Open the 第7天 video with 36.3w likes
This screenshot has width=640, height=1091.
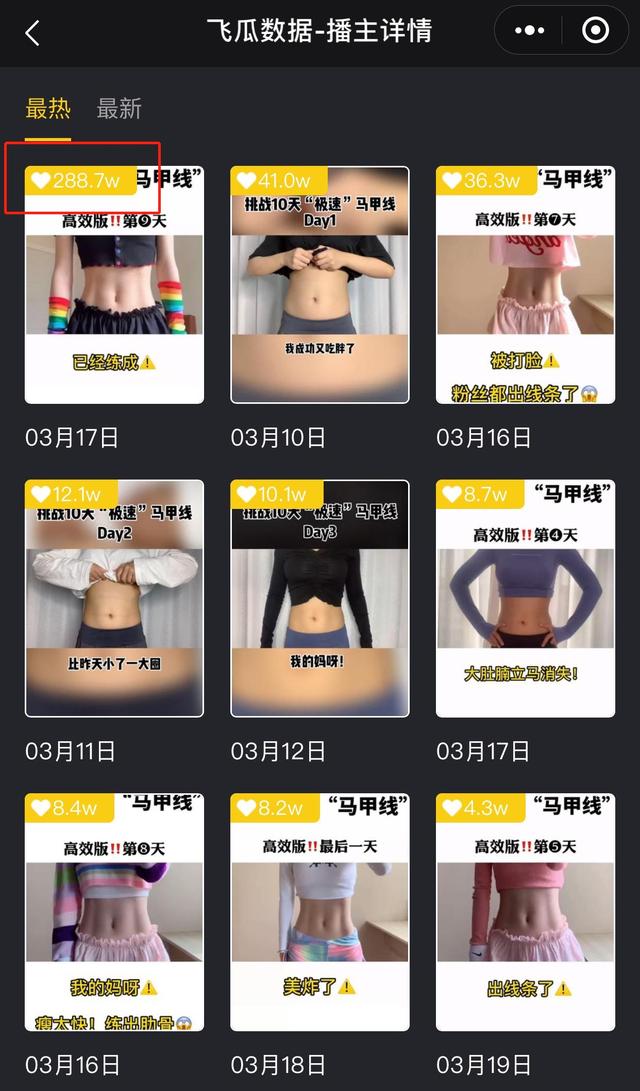coord(525,285)
